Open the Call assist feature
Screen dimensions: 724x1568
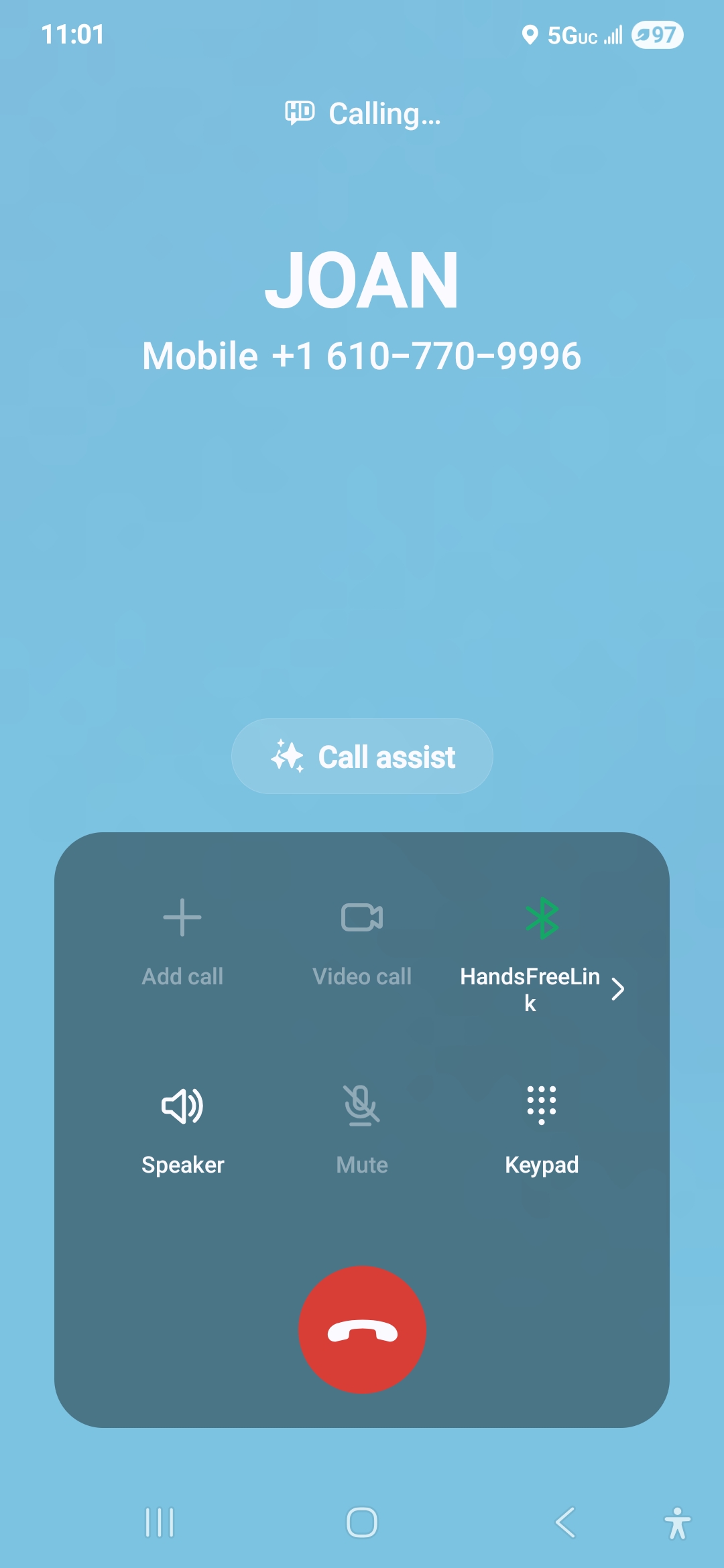[362, 757]
